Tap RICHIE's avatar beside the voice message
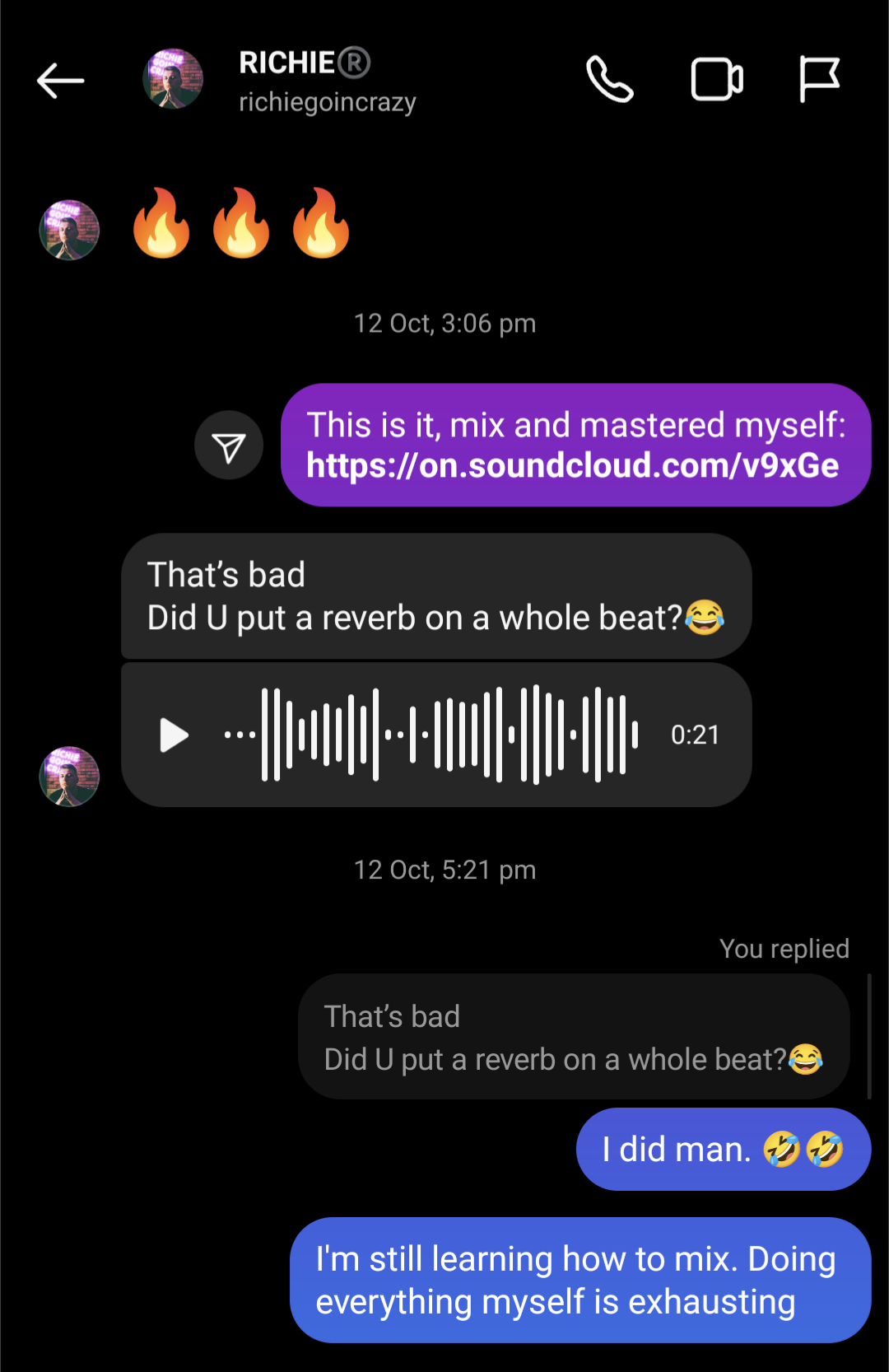This screenshot has height=1372, width=889. tap(69, 777)
